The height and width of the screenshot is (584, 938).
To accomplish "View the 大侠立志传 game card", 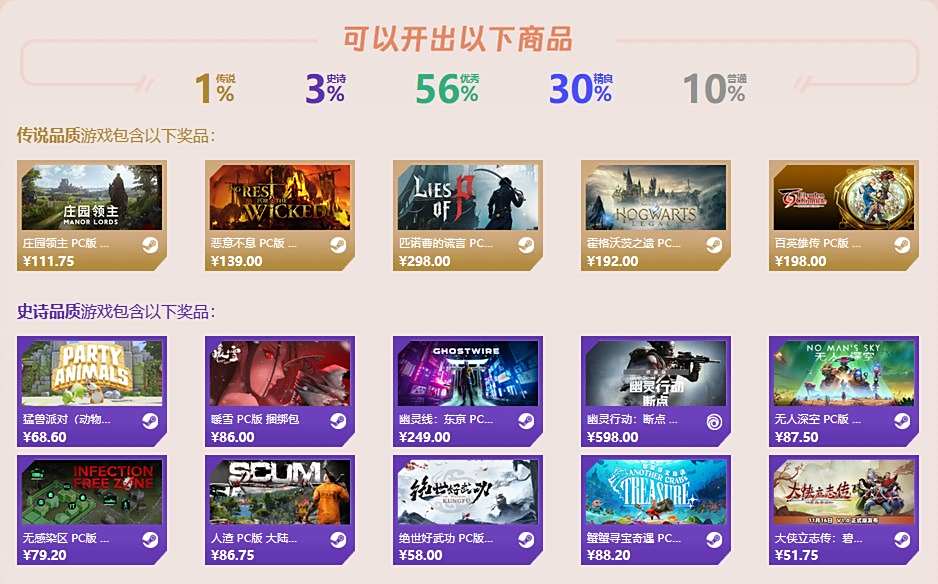I will [842, 509].
